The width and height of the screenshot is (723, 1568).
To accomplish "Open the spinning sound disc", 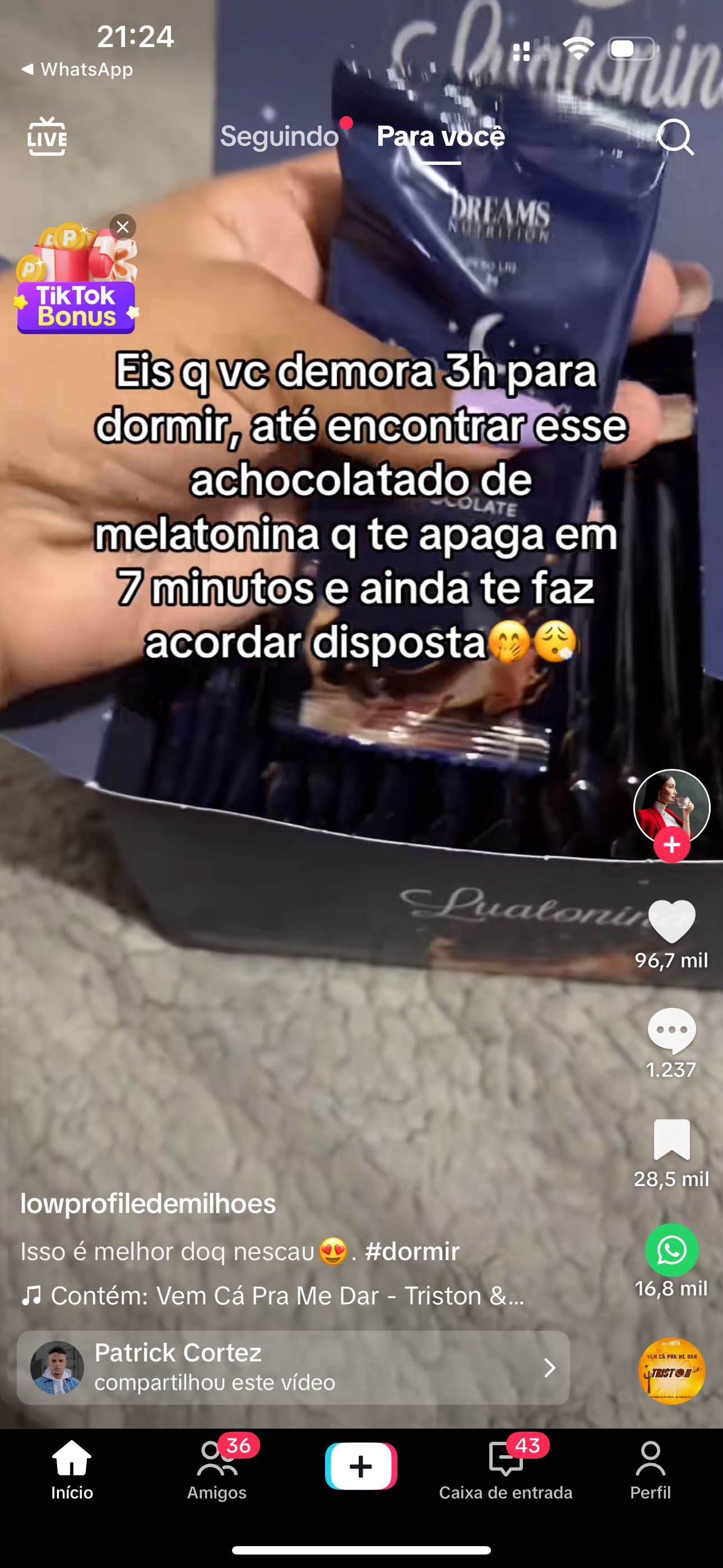I will 671,1371.
